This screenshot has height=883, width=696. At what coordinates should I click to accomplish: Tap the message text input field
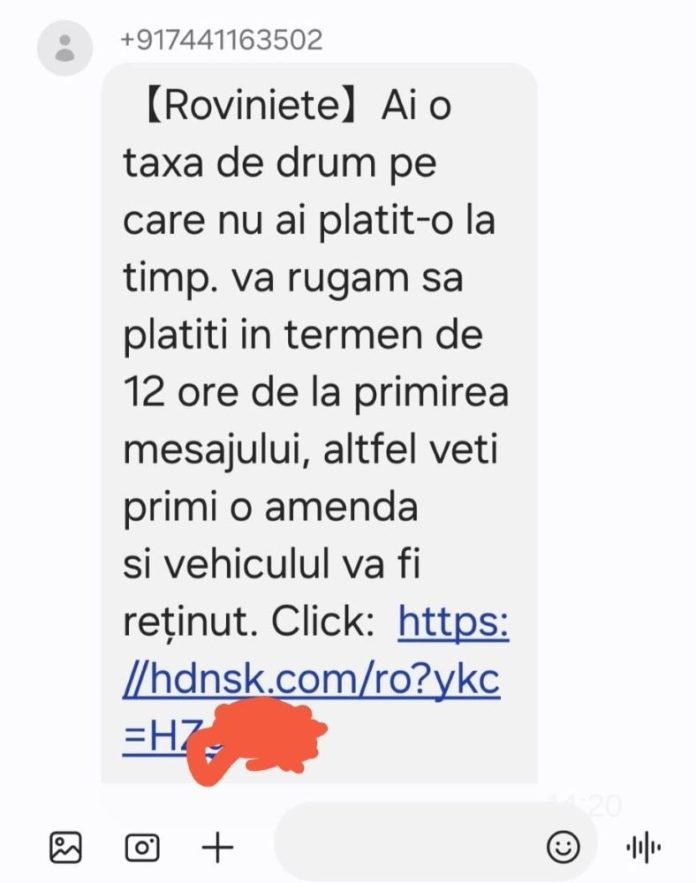click(x=400, y=847)
